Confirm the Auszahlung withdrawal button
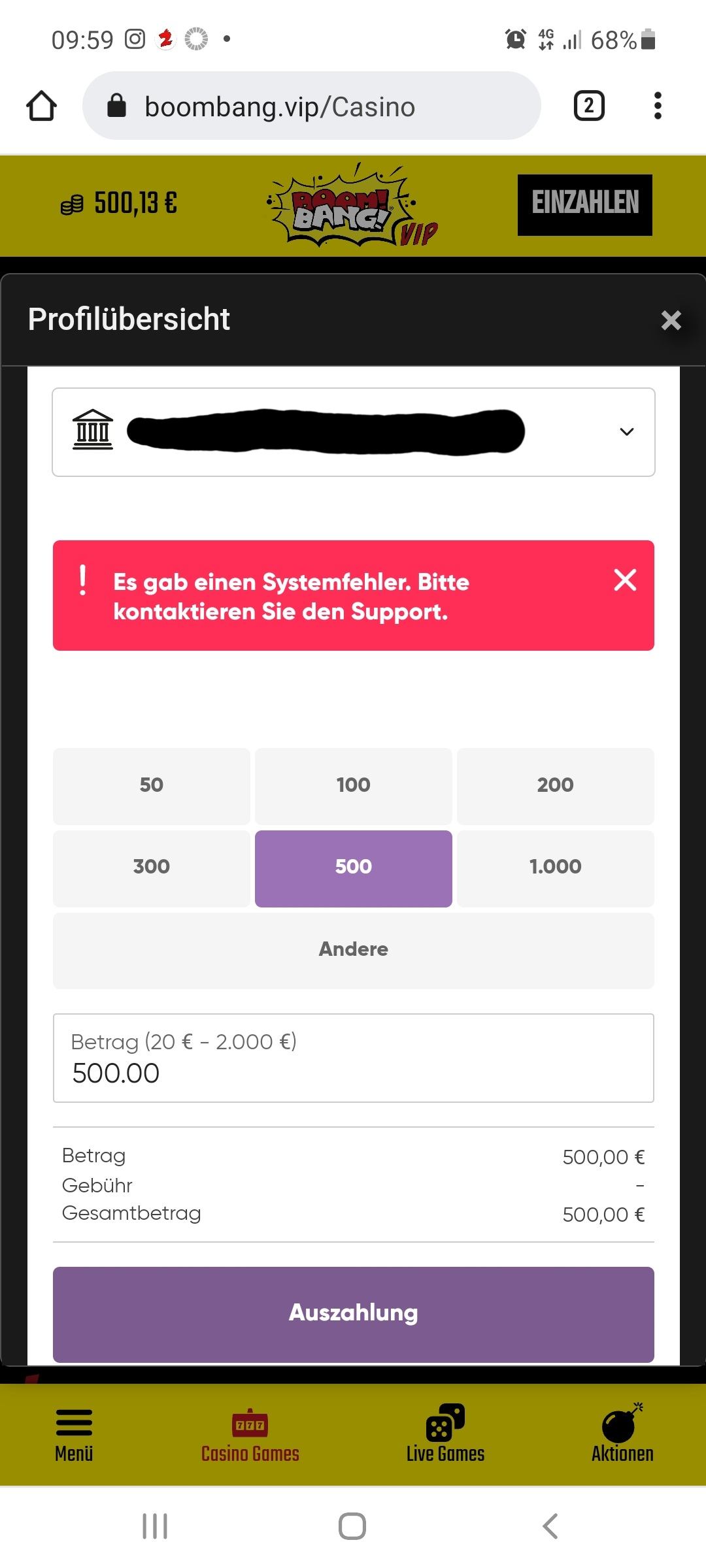 click(x=353, y=1314)
